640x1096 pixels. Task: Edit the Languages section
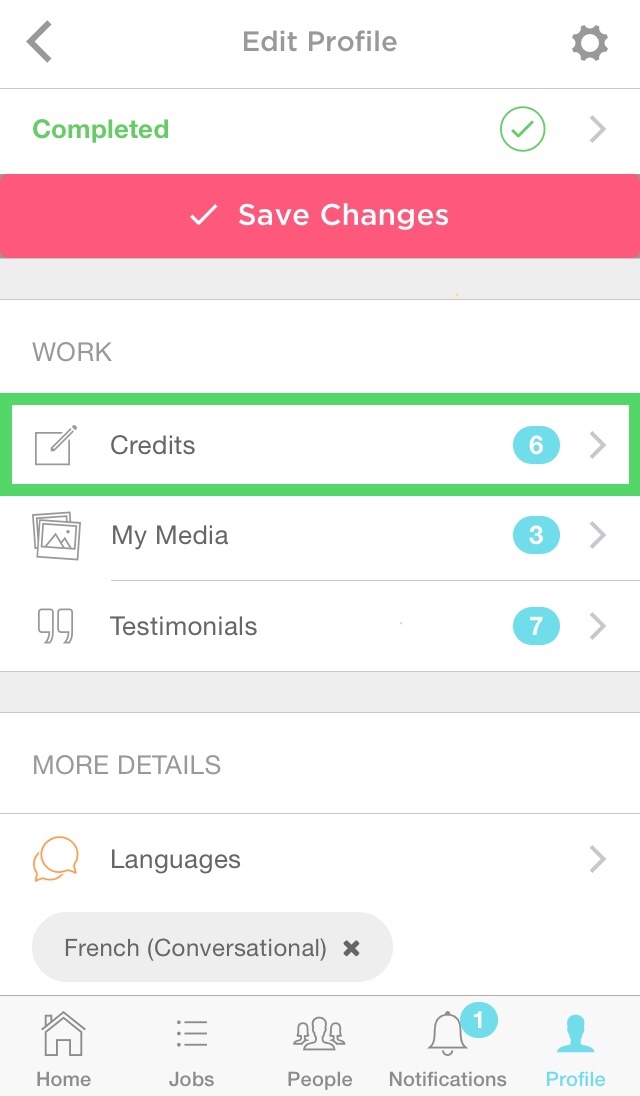pos(320,860)
